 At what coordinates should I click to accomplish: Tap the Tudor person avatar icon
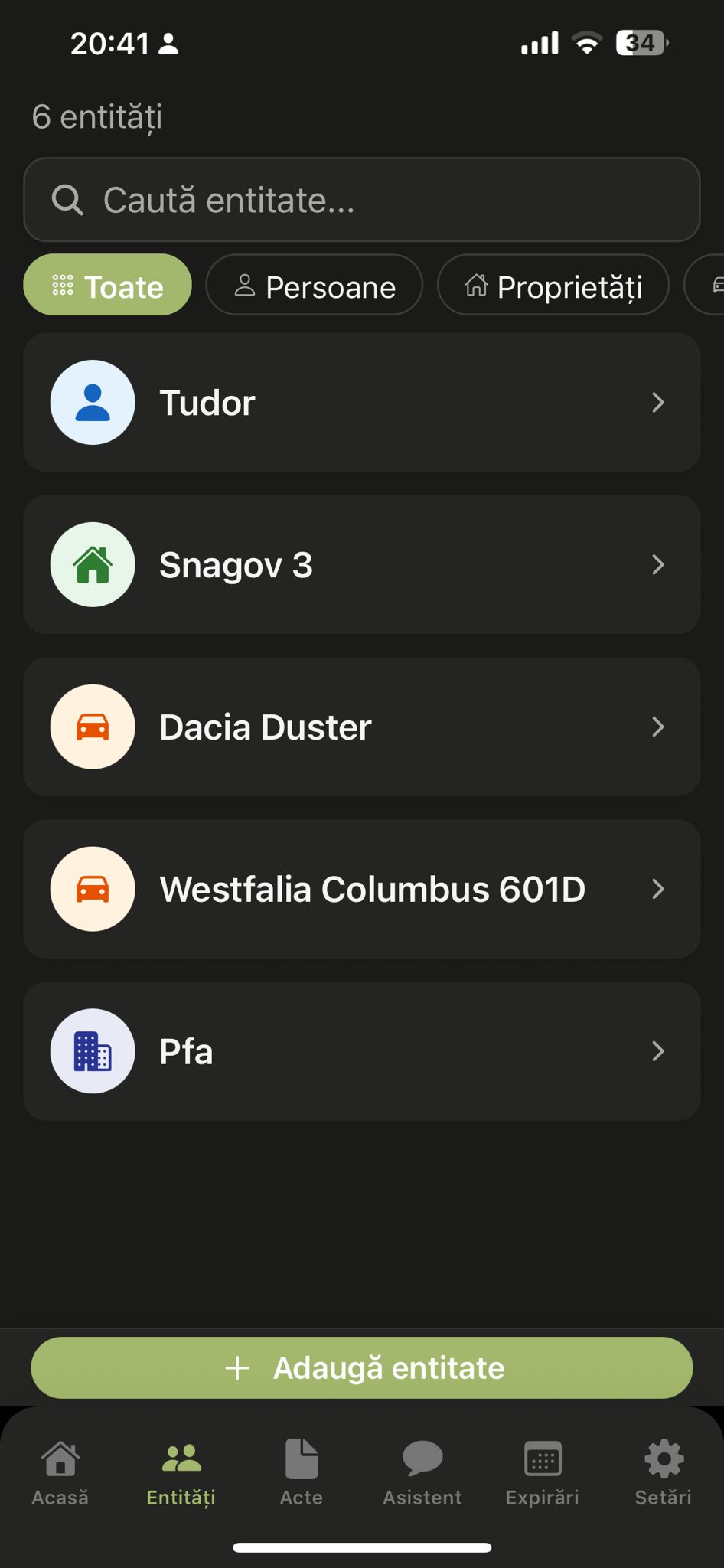click(92, 402)
